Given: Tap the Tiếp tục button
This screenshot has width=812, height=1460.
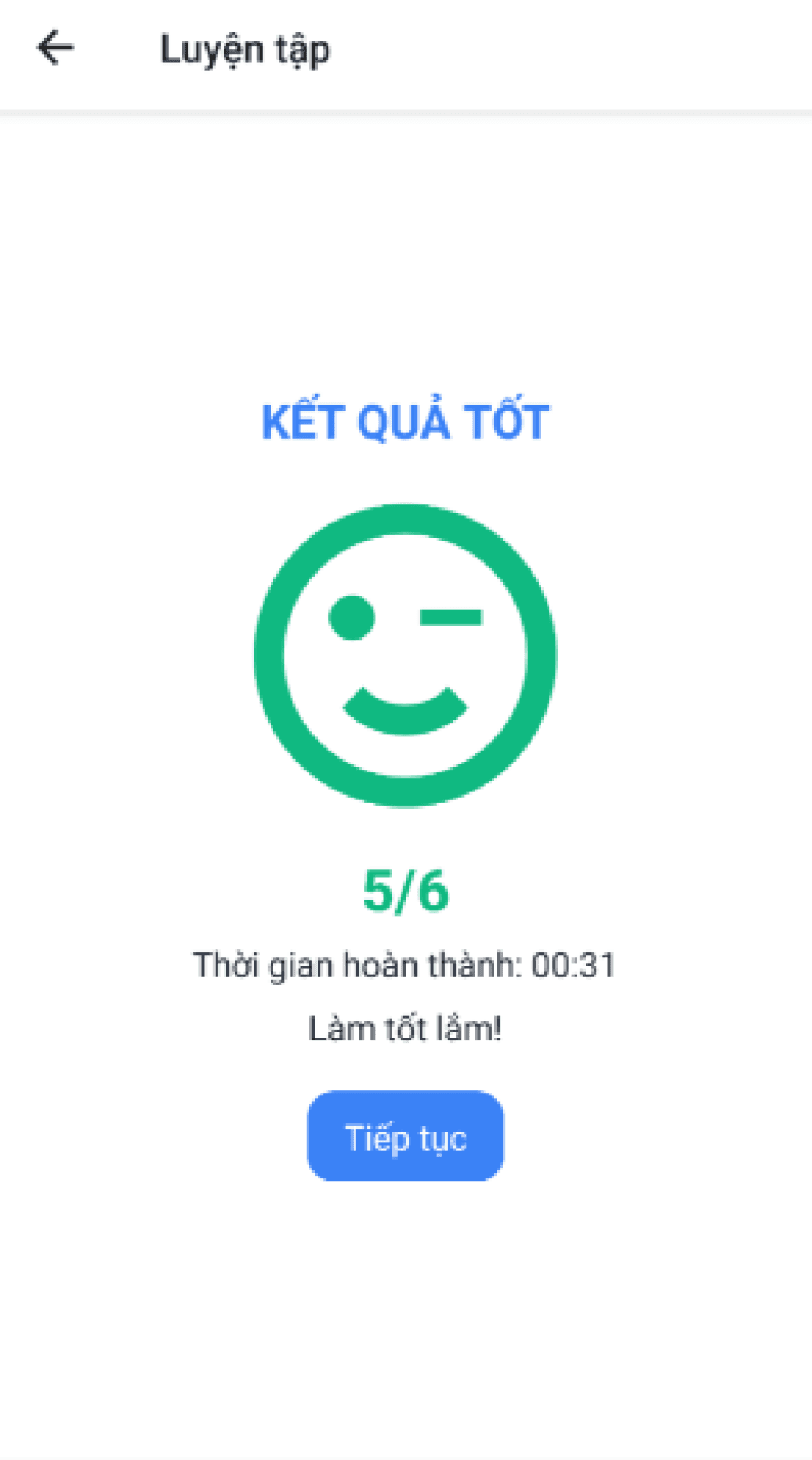Looking at the screenshot, I should (x=405, y=1137).
